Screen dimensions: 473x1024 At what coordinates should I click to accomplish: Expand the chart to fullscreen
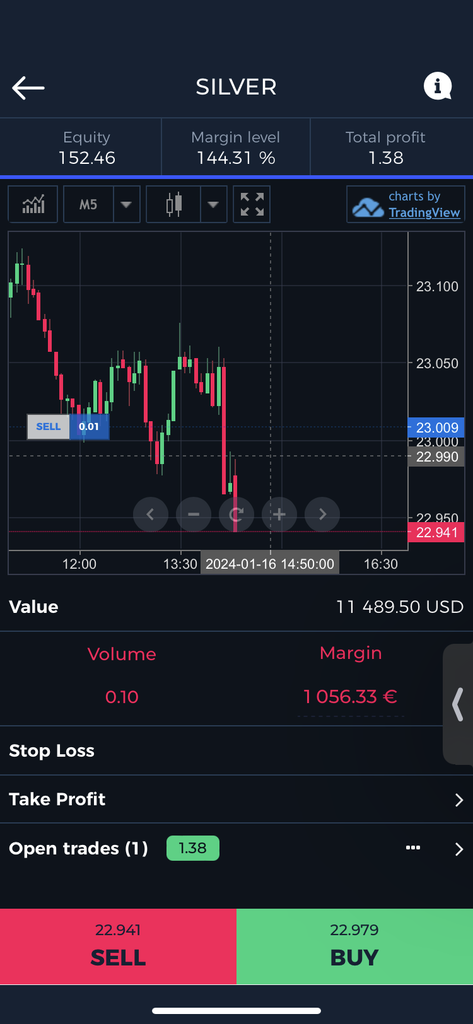[252, 204]
